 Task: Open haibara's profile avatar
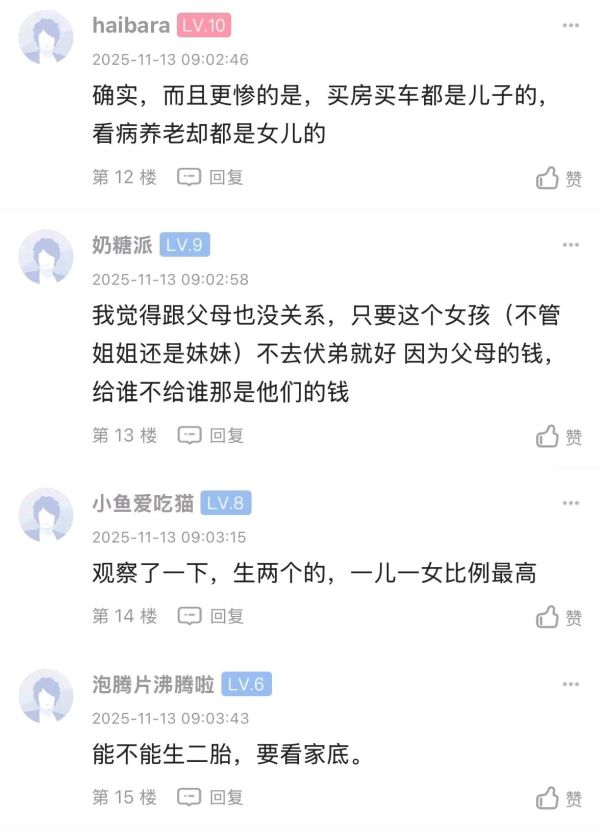46,40
